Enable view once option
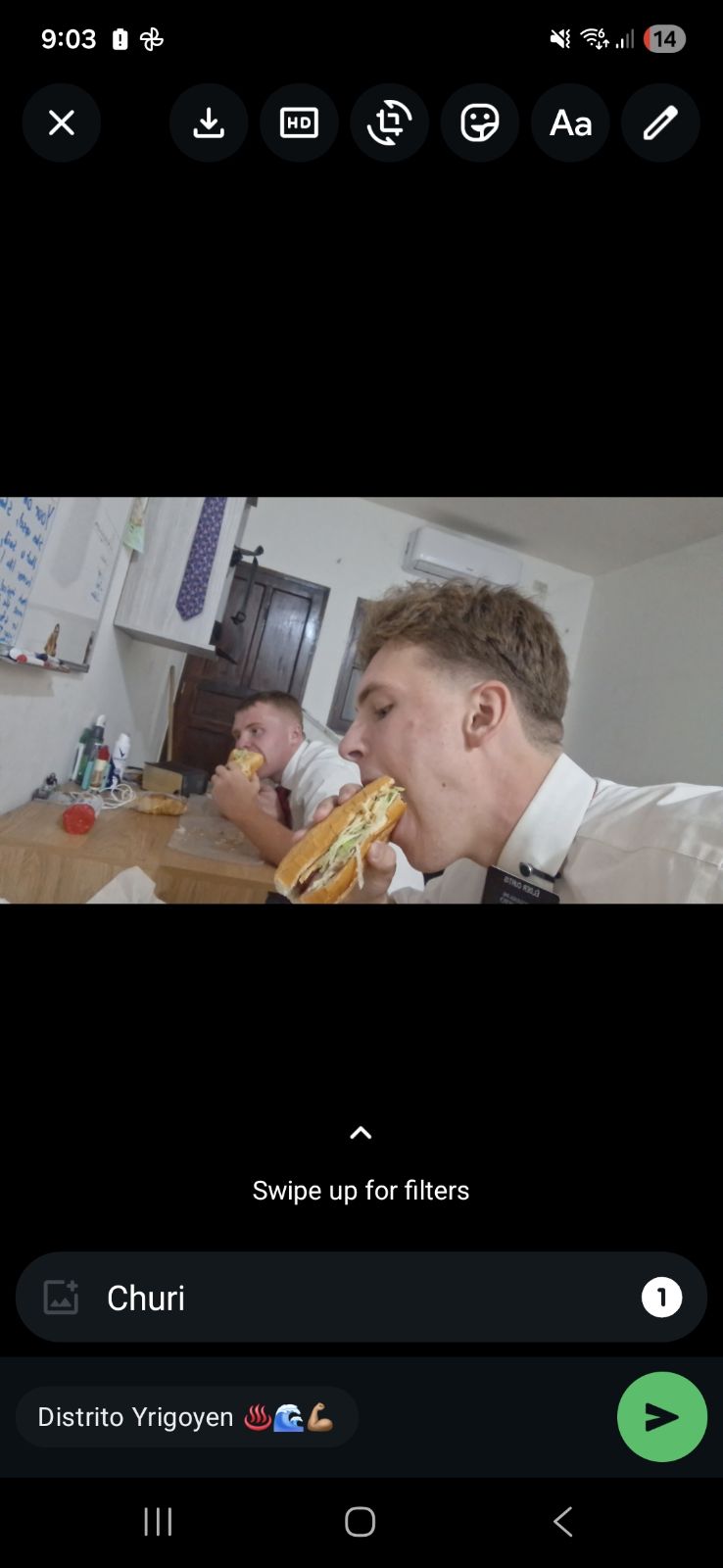Viewport: 723px width, 1568px height. pos(661,1298)
